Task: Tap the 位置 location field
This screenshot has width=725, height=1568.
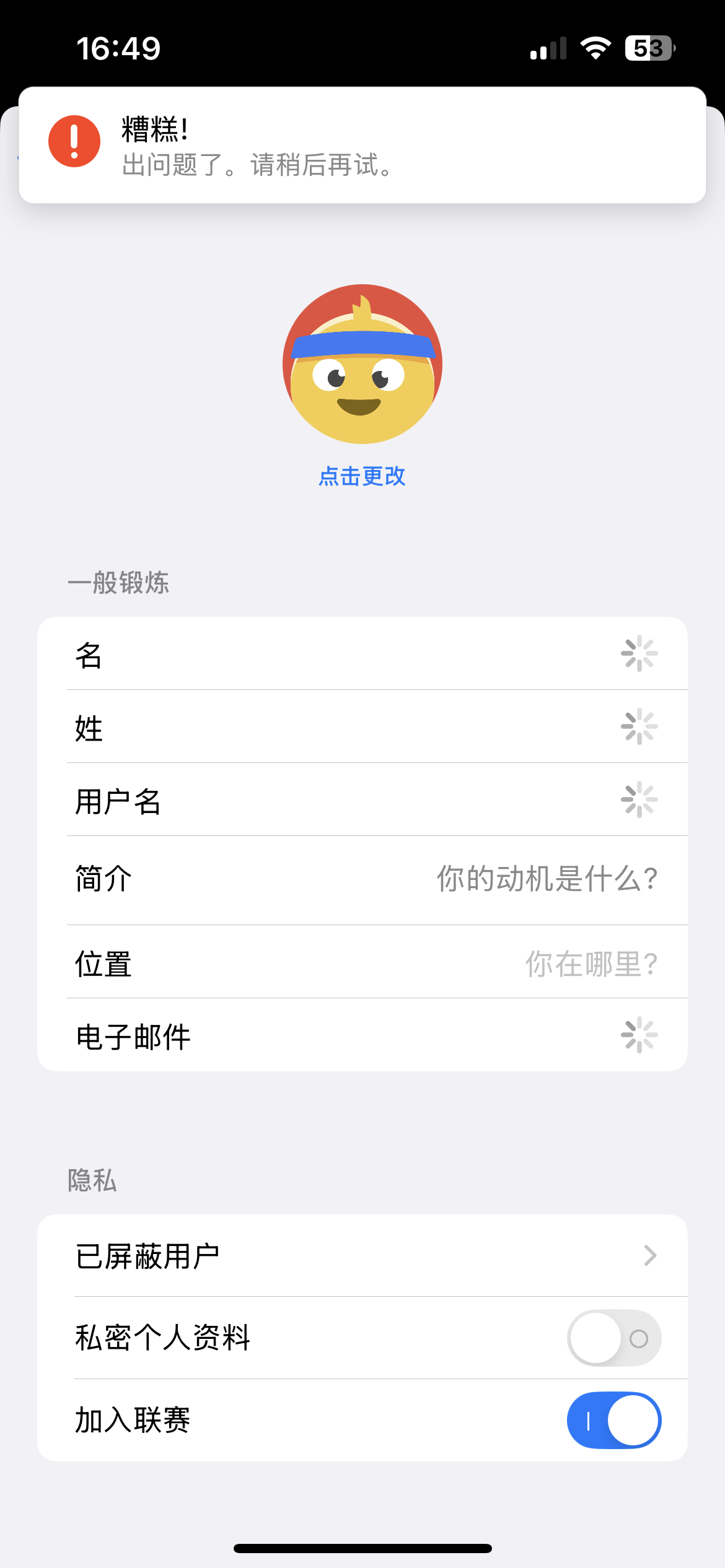Action: tap(590, 964)
